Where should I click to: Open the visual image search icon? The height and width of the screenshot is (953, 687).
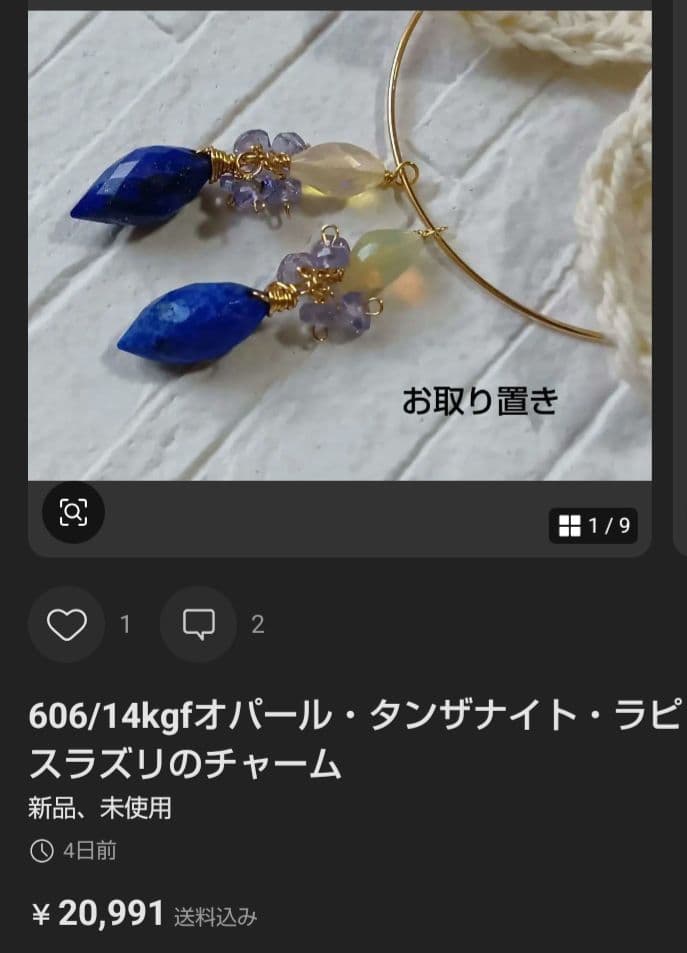73,513
